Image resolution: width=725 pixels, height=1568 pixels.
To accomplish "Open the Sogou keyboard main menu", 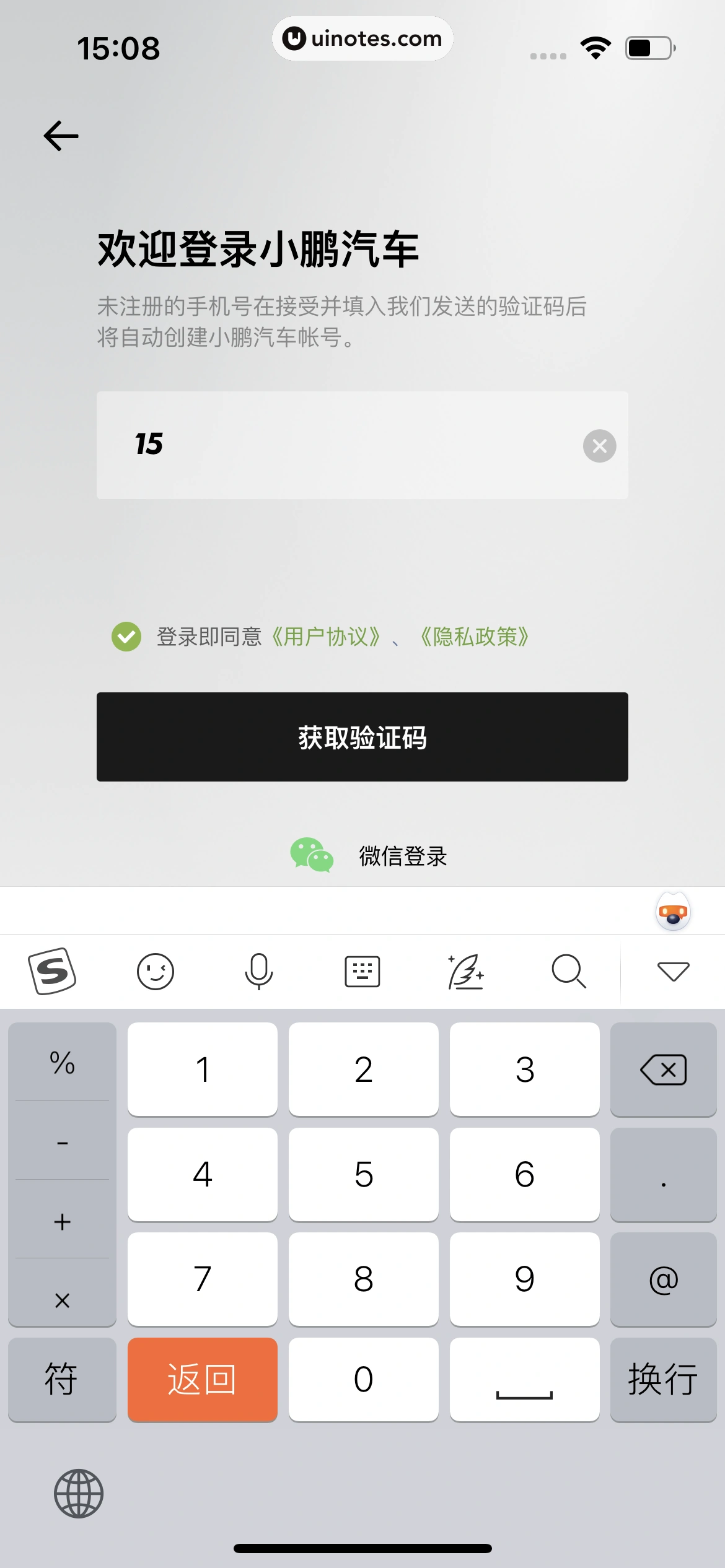I will (x=52, y=971).
